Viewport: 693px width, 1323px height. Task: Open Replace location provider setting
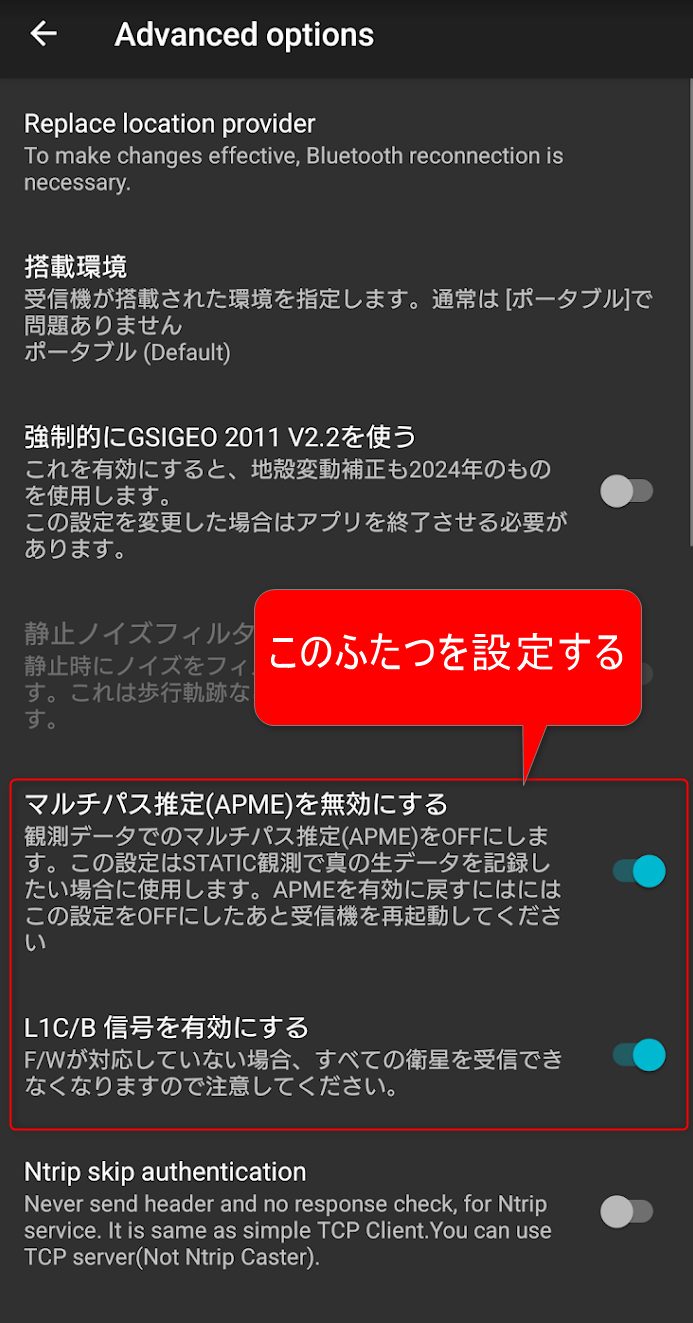coord(300,152)
